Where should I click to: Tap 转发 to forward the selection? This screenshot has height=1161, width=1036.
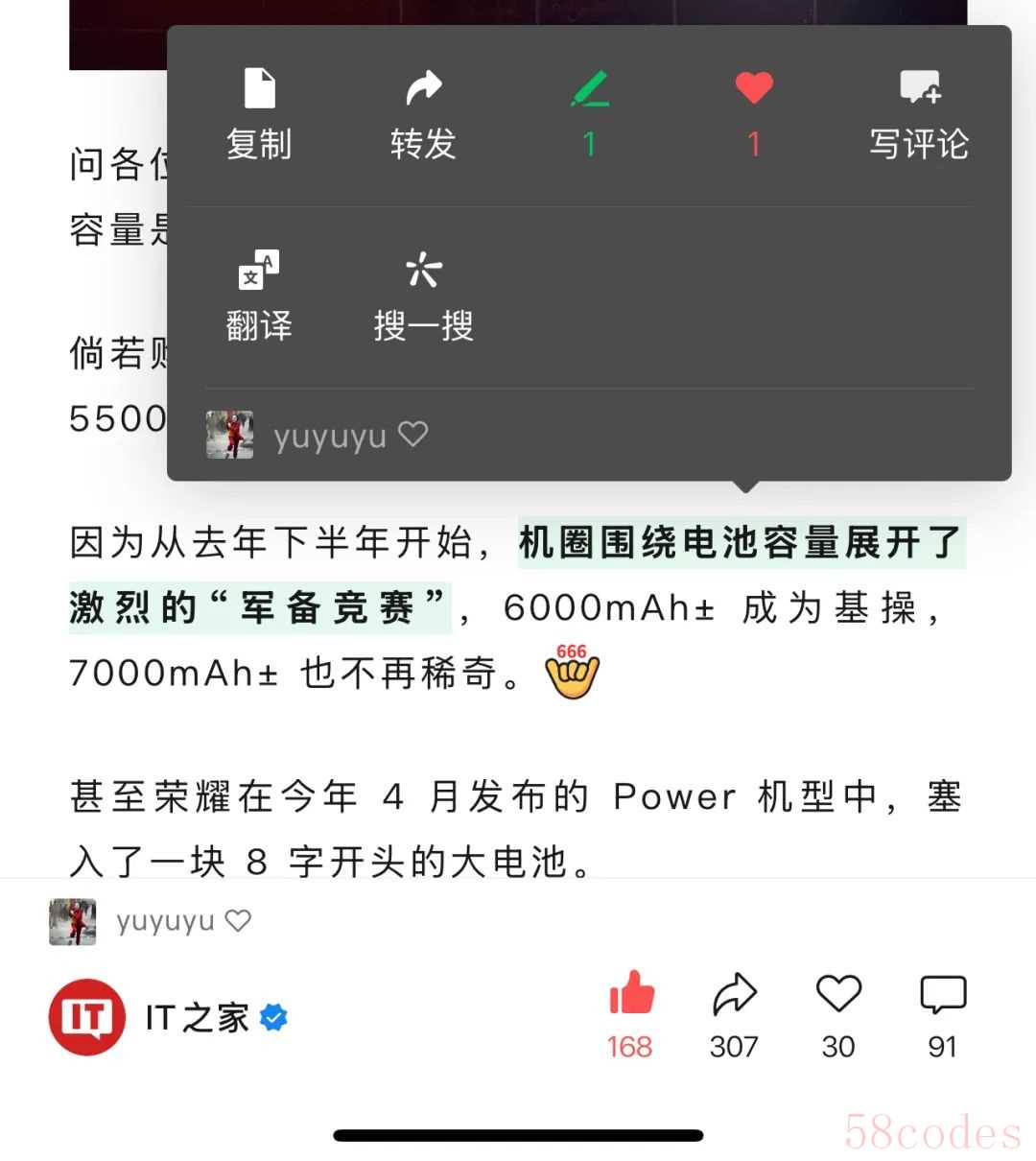coord(423,113)
